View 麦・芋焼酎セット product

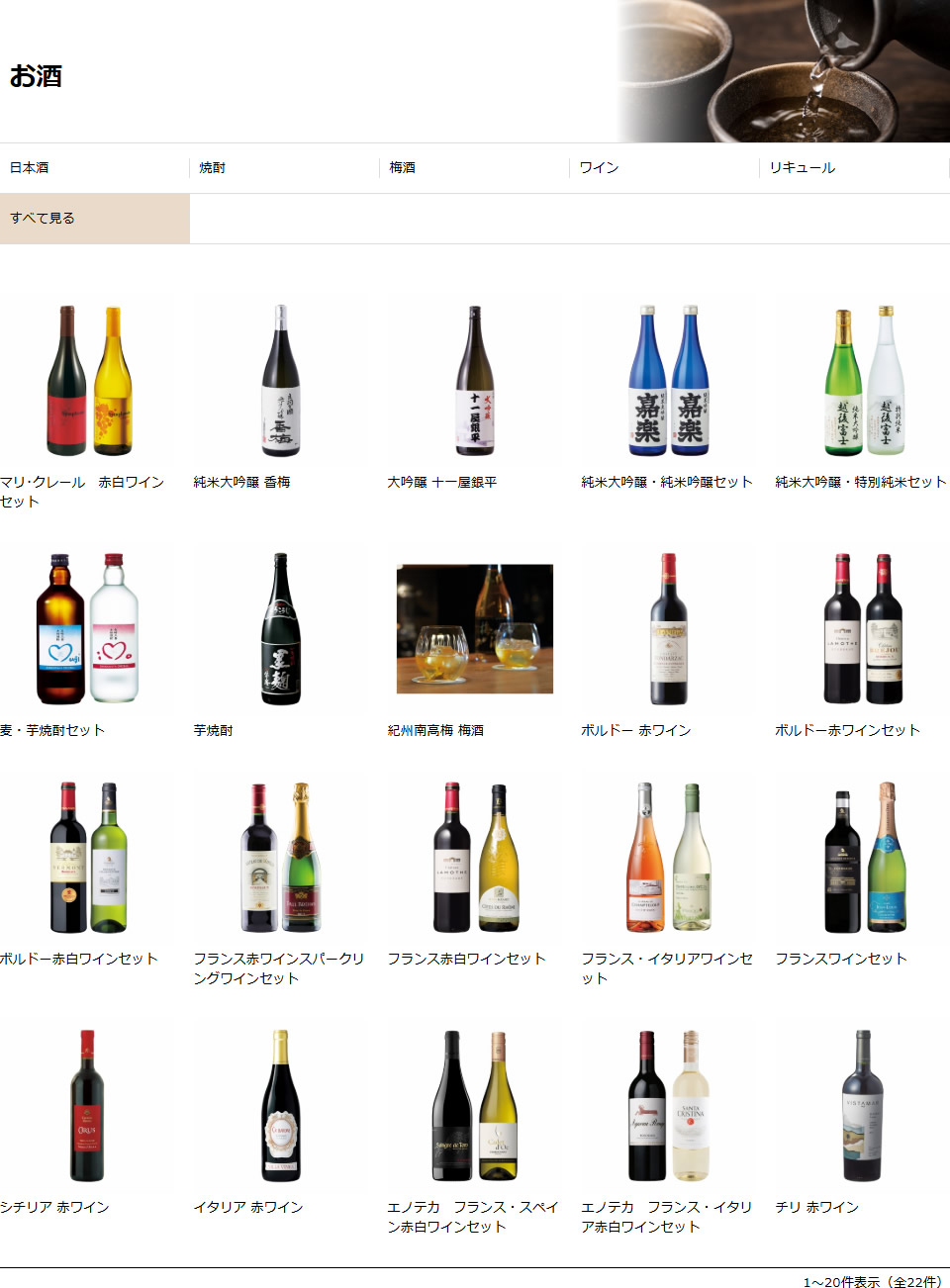87,629
